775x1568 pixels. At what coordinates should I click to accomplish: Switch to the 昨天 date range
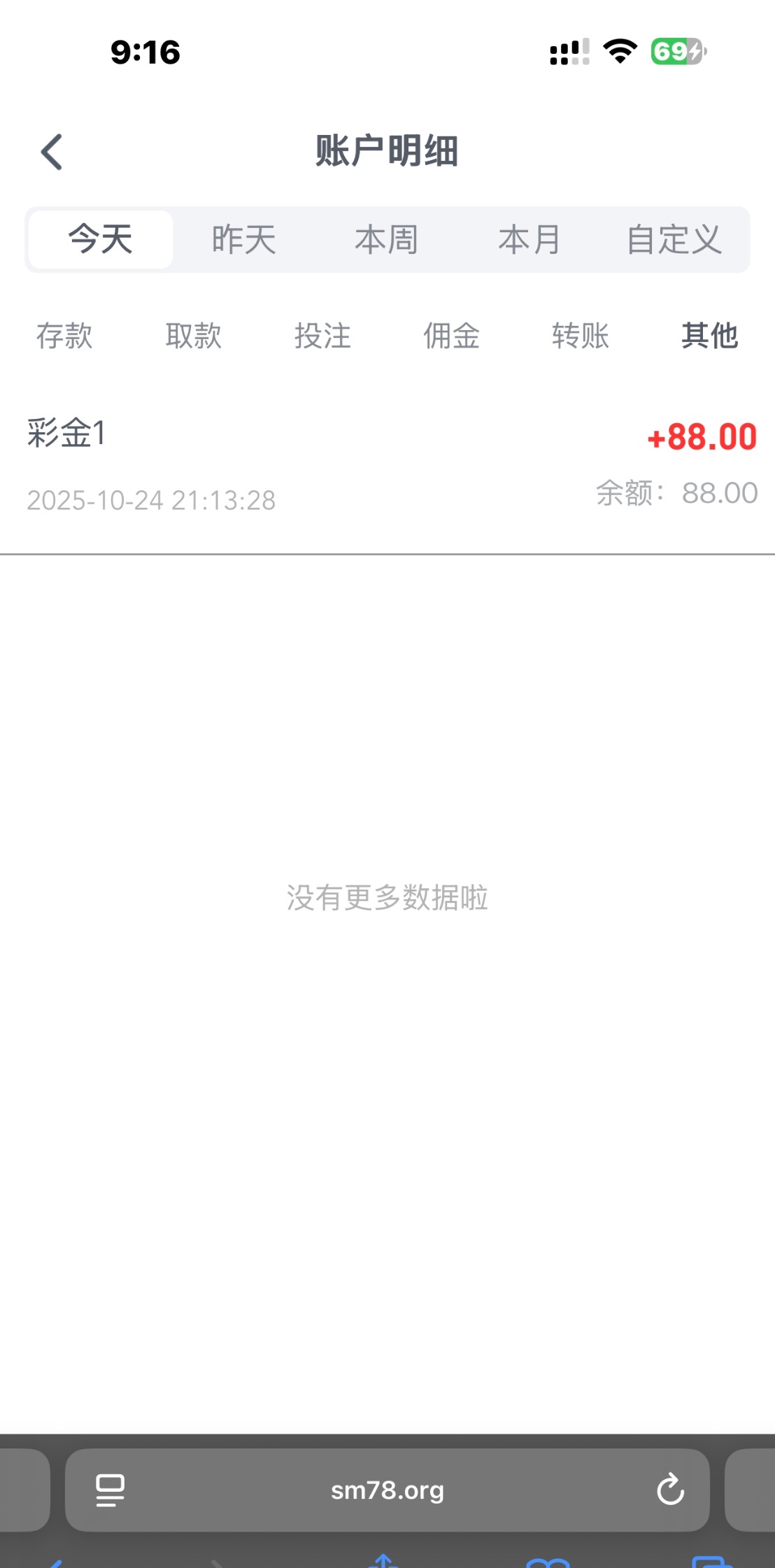[244, 239]
